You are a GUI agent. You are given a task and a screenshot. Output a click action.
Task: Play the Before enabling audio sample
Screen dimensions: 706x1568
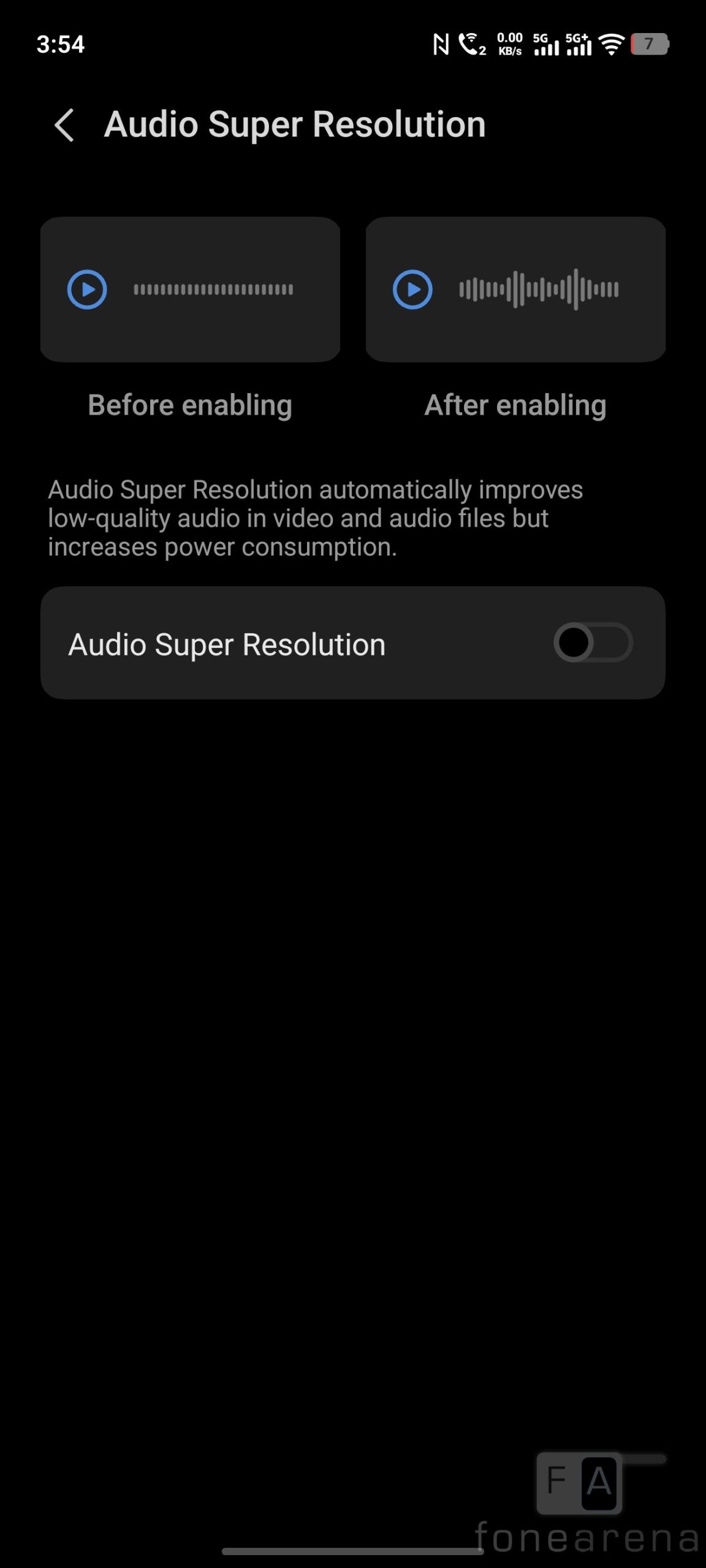87,289
